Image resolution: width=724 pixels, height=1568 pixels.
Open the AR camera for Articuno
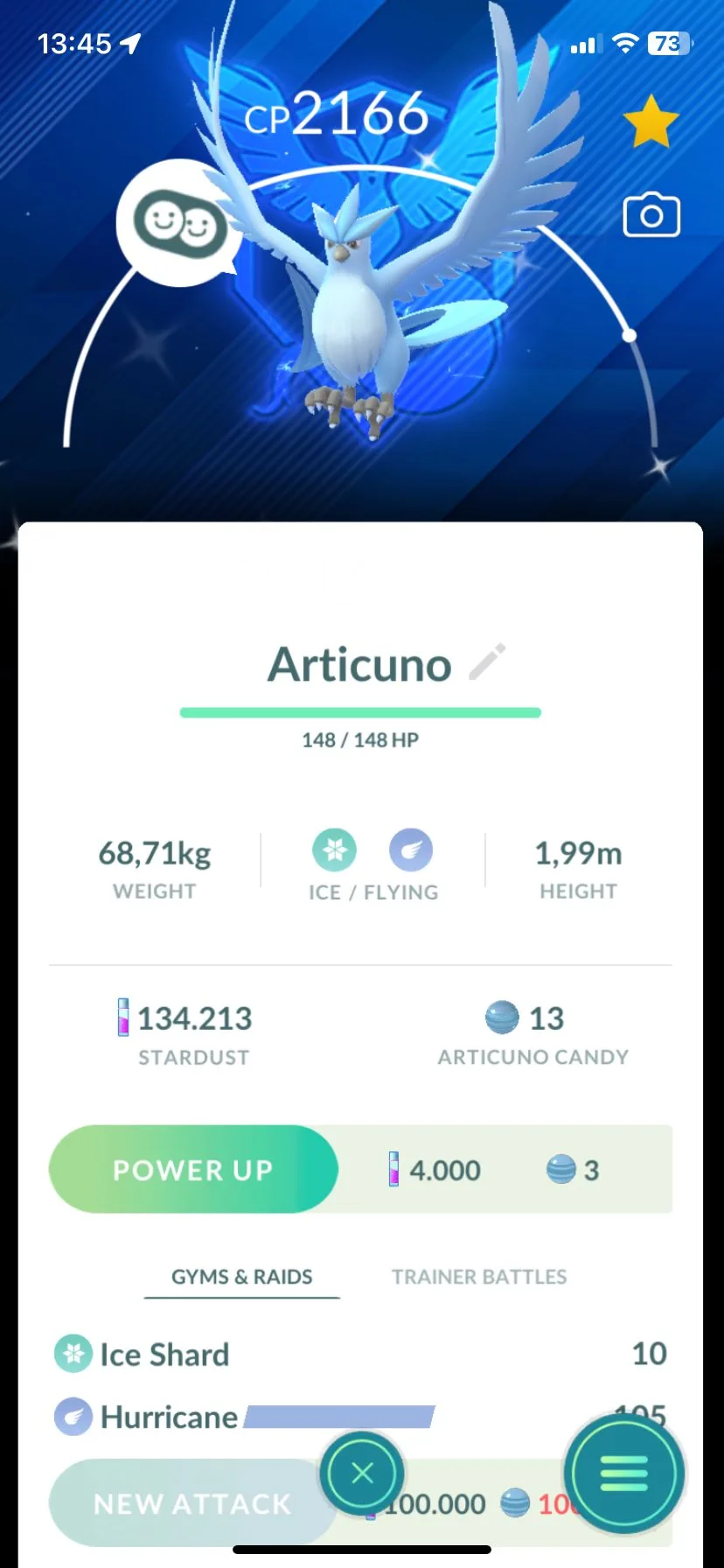651,215
